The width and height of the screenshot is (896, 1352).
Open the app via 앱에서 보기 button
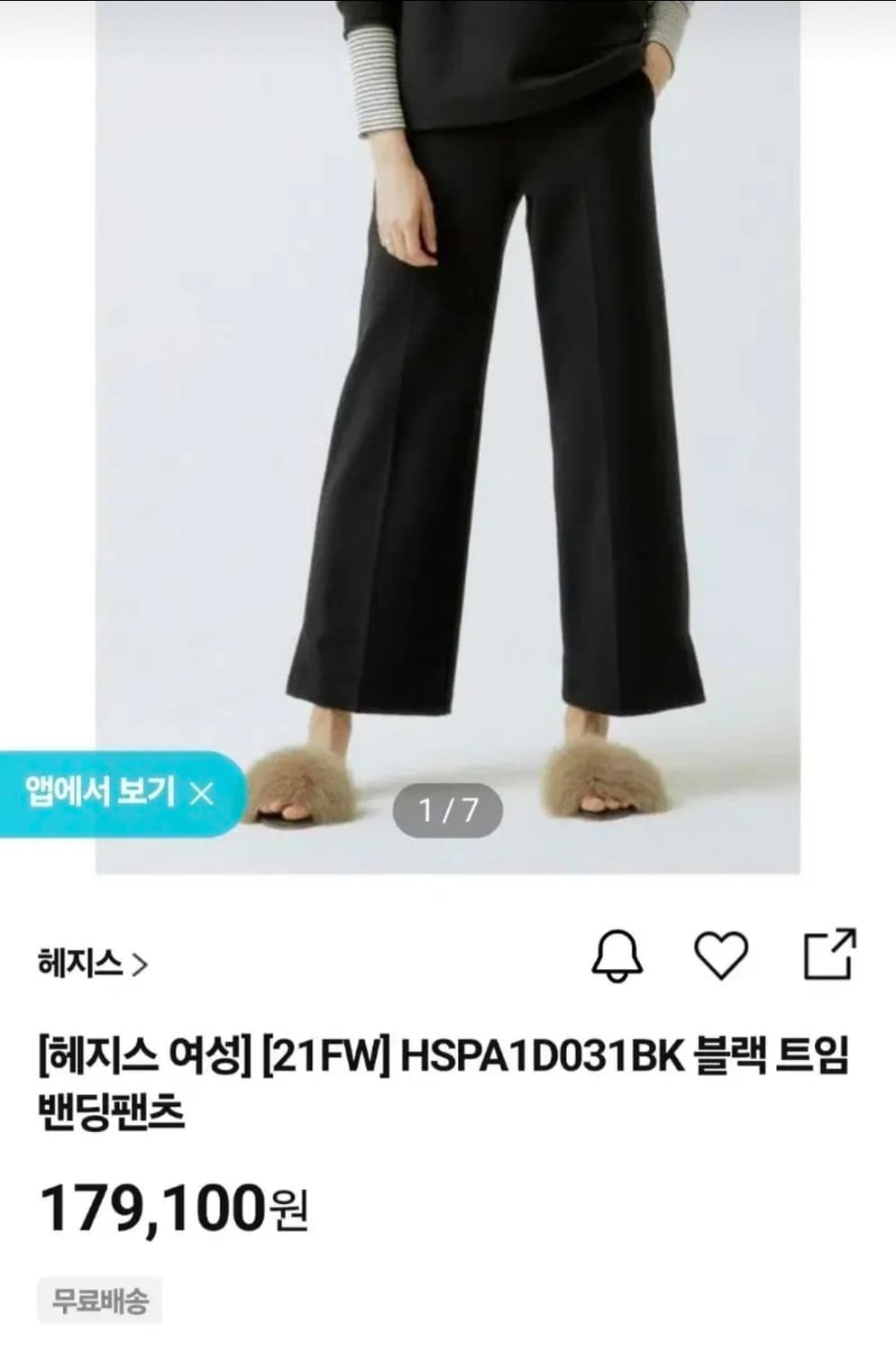pyautogui.click(x=99, y=793)
